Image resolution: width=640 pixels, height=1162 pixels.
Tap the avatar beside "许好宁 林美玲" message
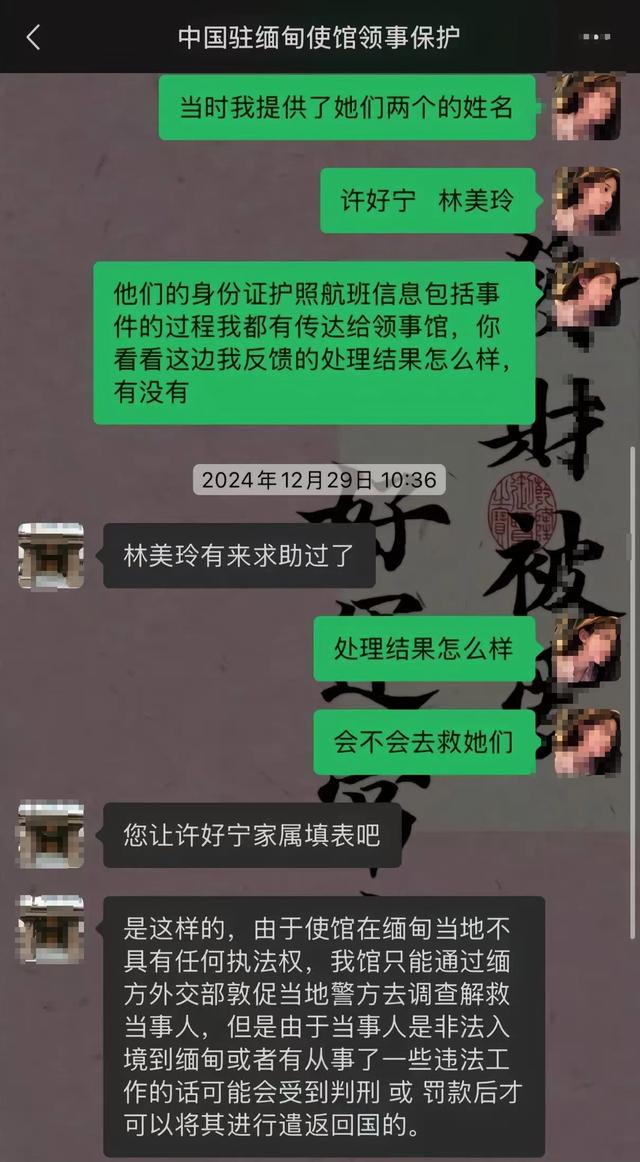586,200
